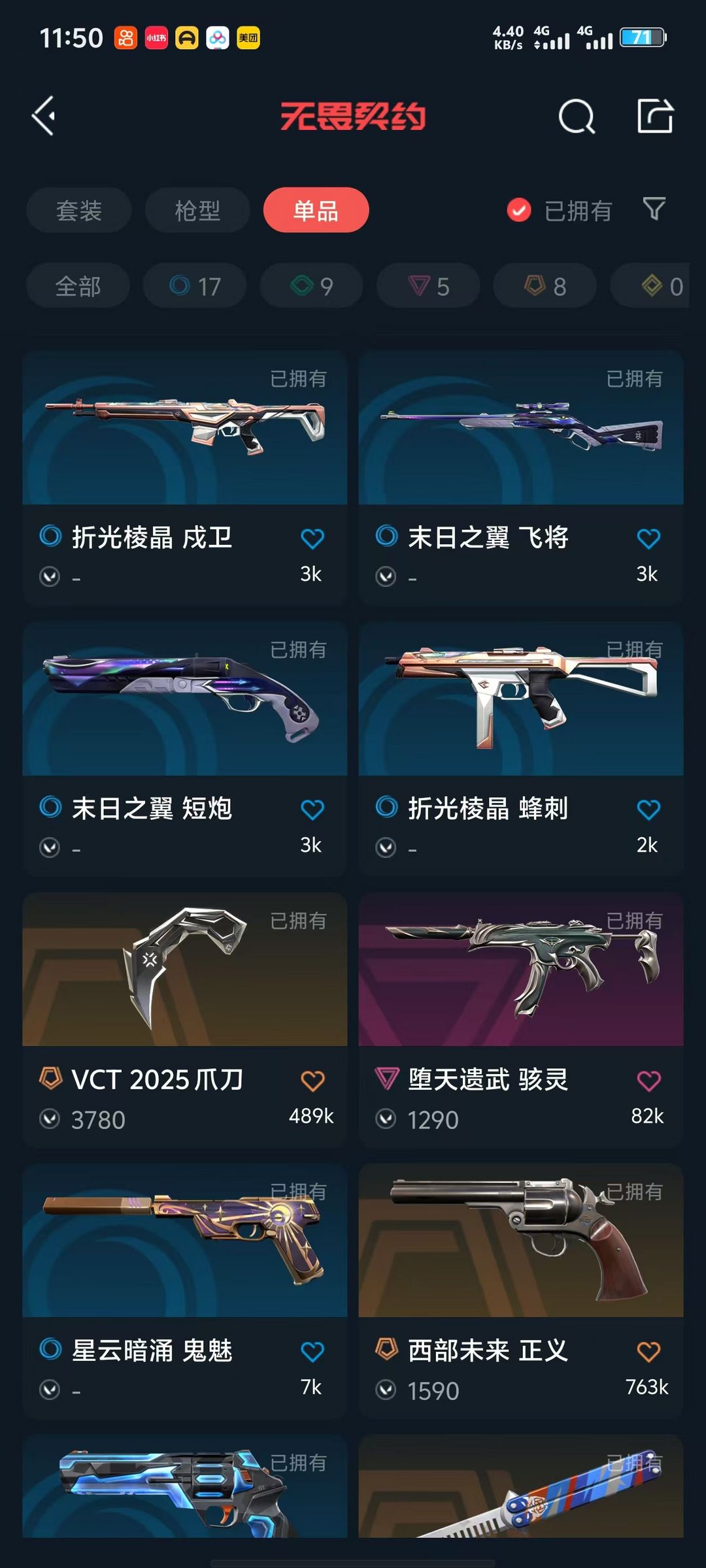Filter by the blue tier chip showing 17

(x=195, y=286)
